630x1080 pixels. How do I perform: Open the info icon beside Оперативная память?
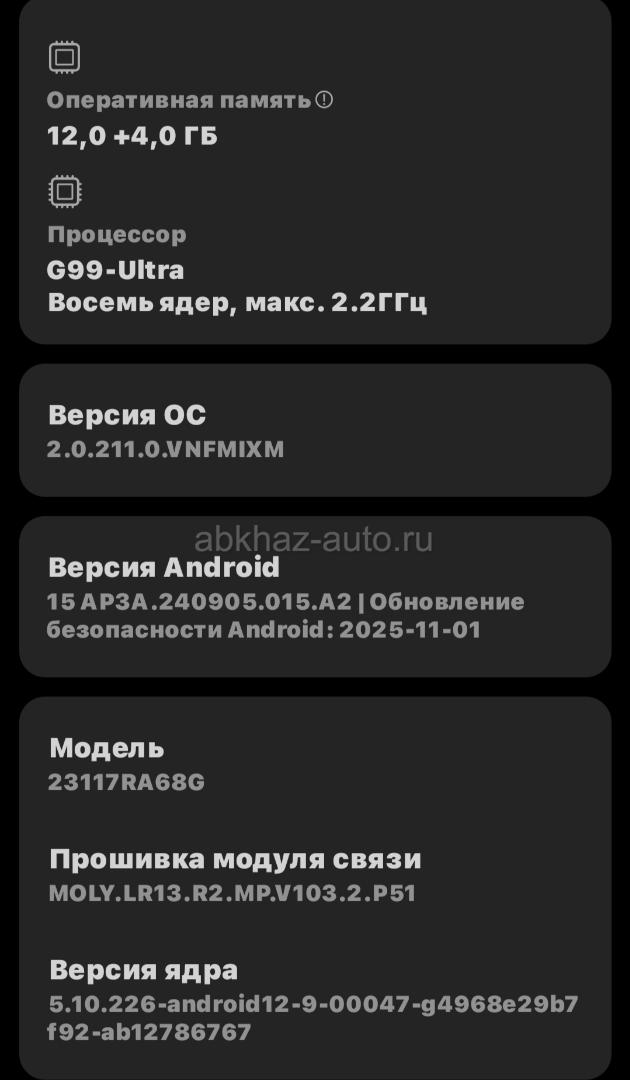324,100
